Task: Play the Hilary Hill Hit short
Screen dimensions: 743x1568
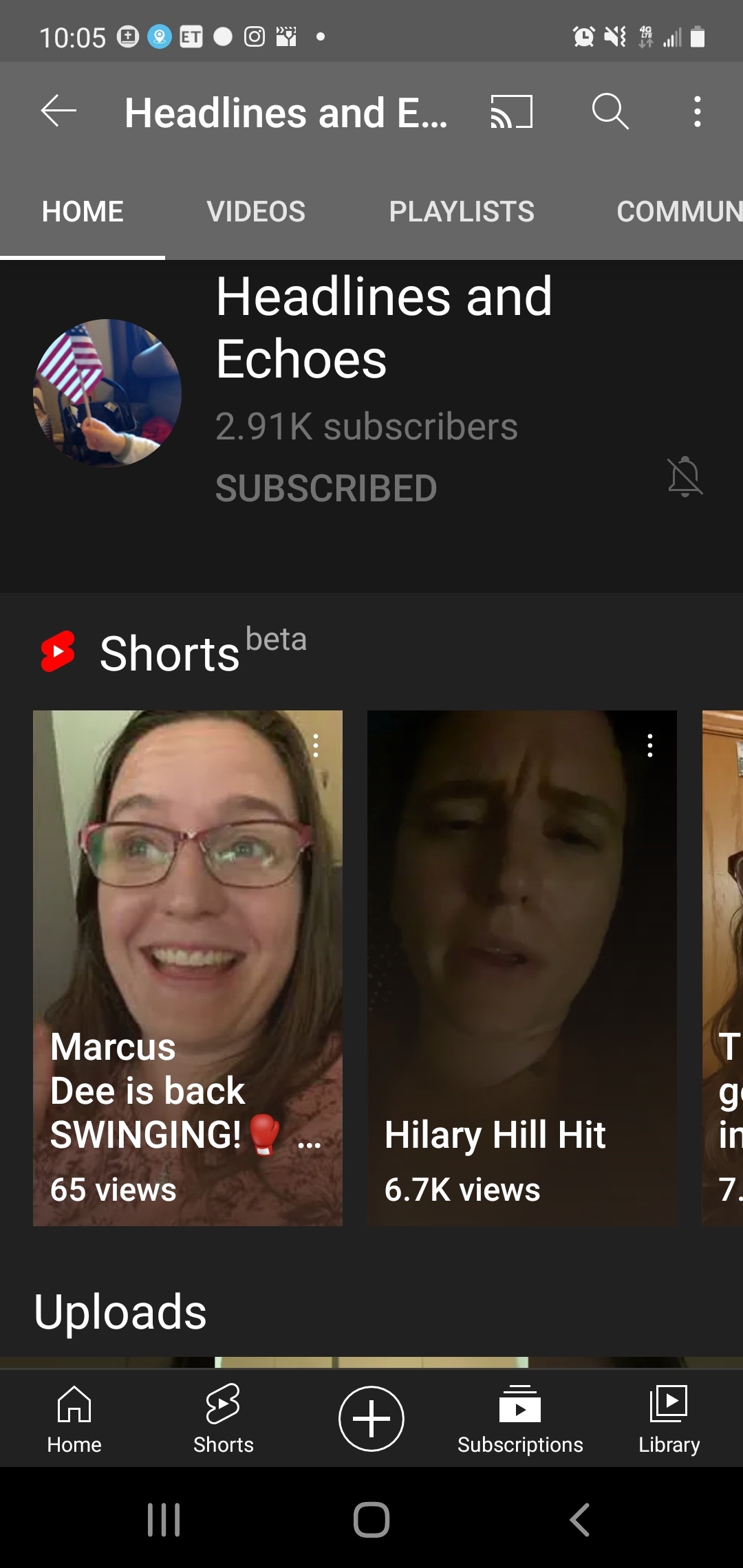Action: 522,968
